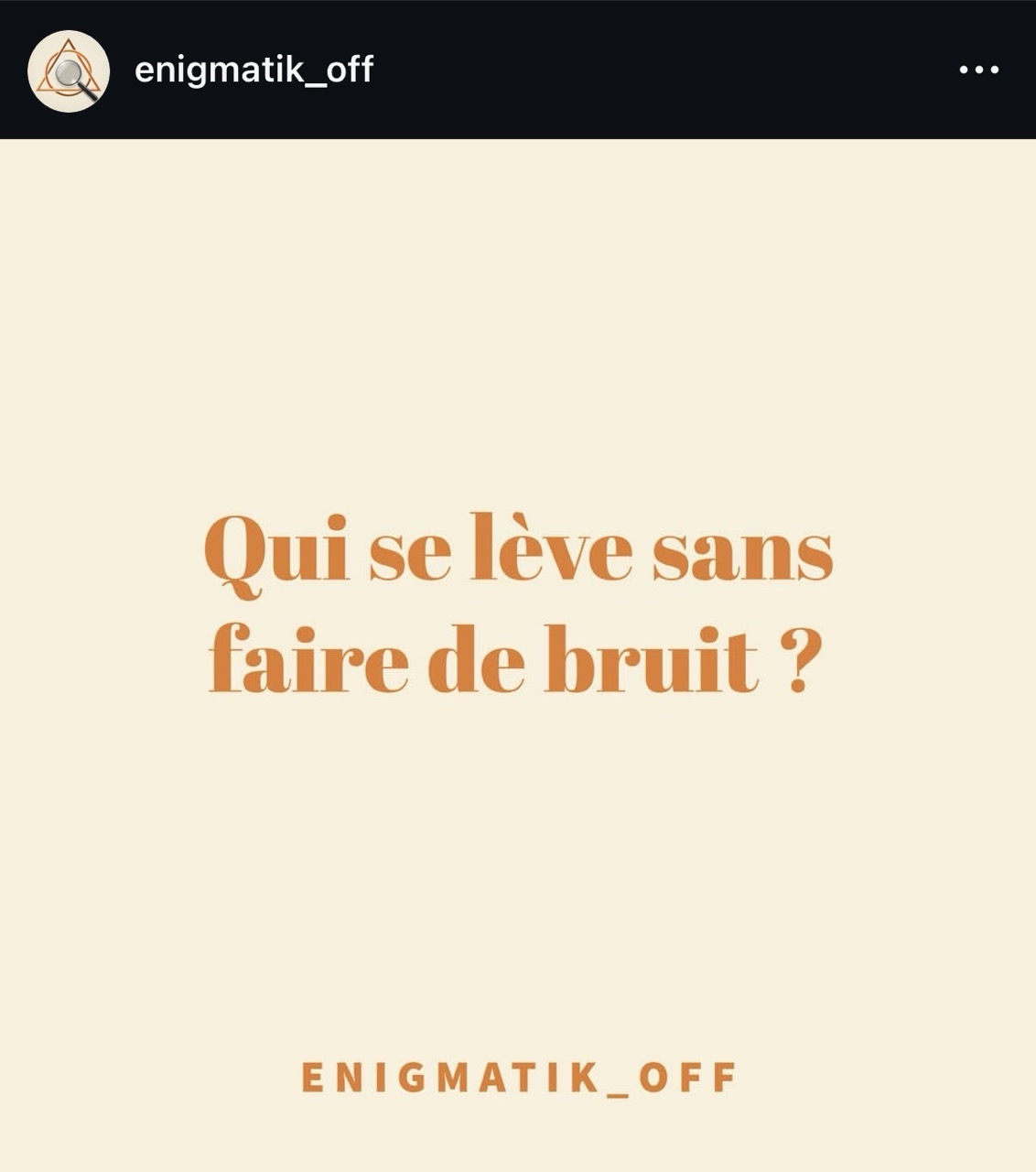This screenshot has height=1172, width=1036.
Task: Open the three-dot post options menu
Action: 978,70
